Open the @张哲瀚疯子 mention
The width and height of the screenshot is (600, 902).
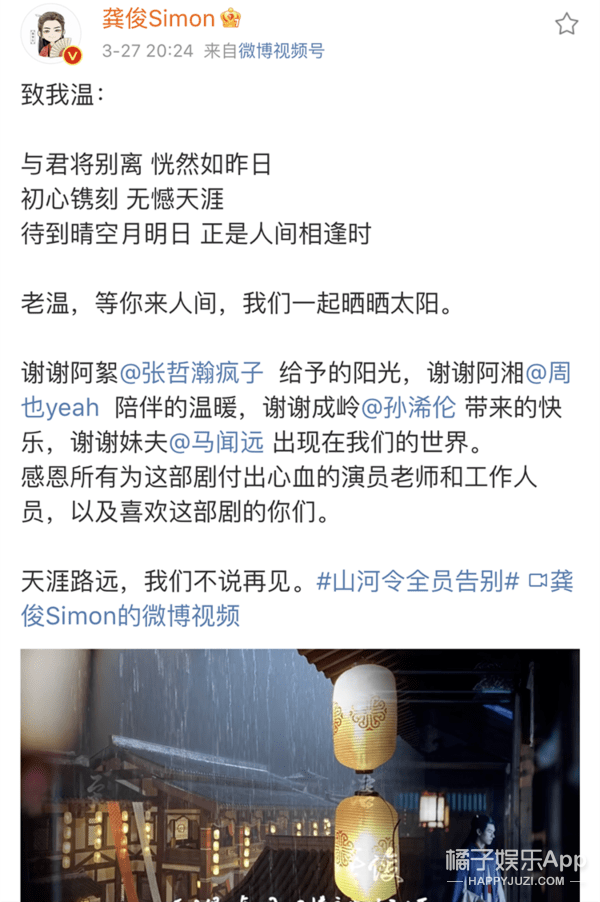[x=192, y=374]
